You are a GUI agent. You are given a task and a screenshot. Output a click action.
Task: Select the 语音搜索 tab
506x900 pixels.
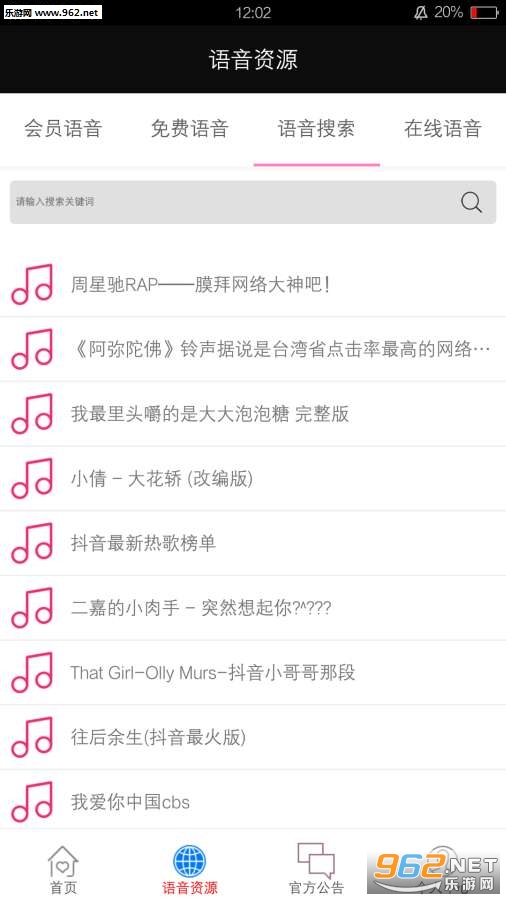[317, 129]
